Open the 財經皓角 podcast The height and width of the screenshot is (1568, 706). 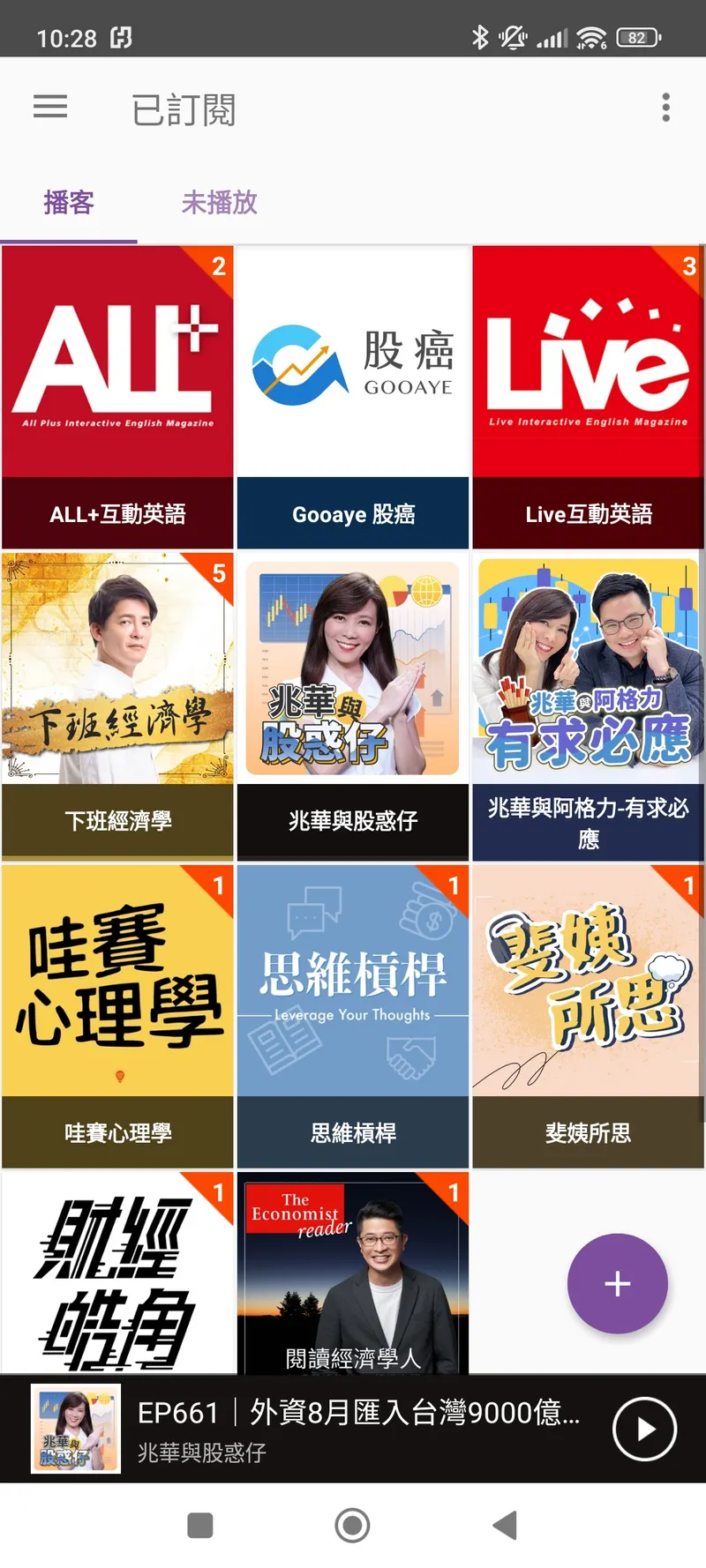117,1274
